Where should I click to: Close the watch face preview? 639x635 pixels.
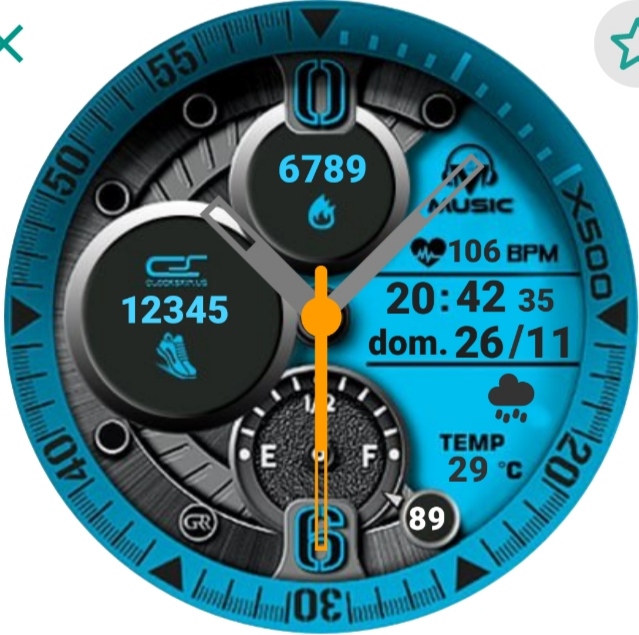tap(8, 43)
